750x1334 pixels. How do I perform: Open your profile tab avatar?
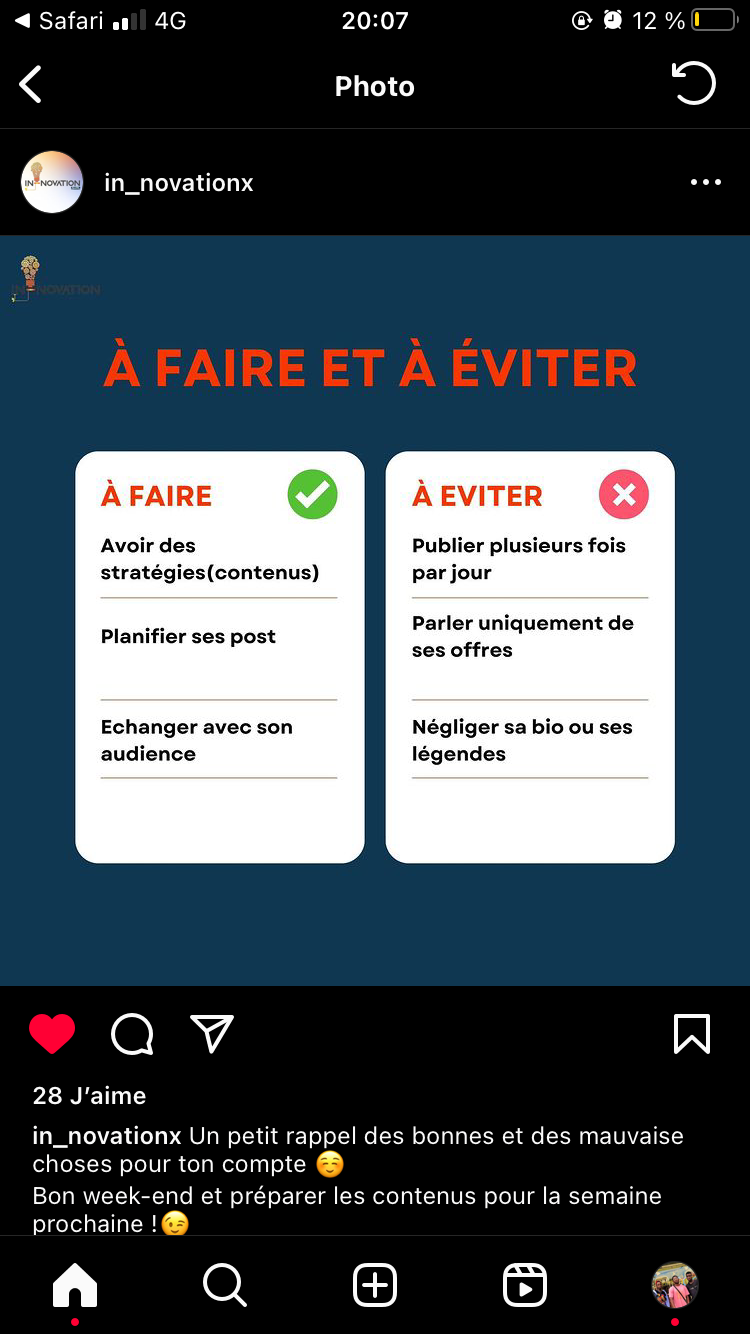pyautogui.click(x=675, y=1285)
